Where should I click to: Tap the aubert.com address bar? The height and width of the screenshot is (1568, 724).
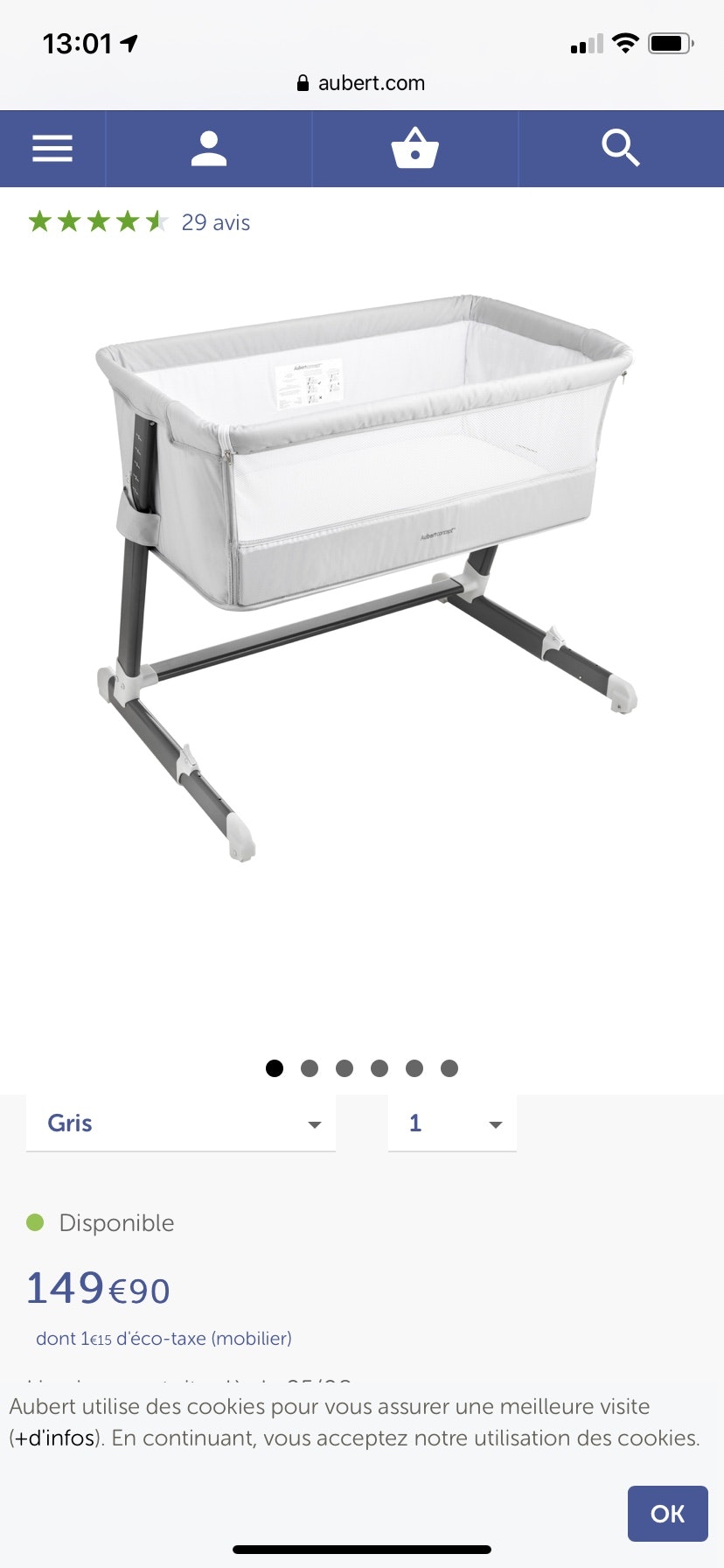(362, 83)
